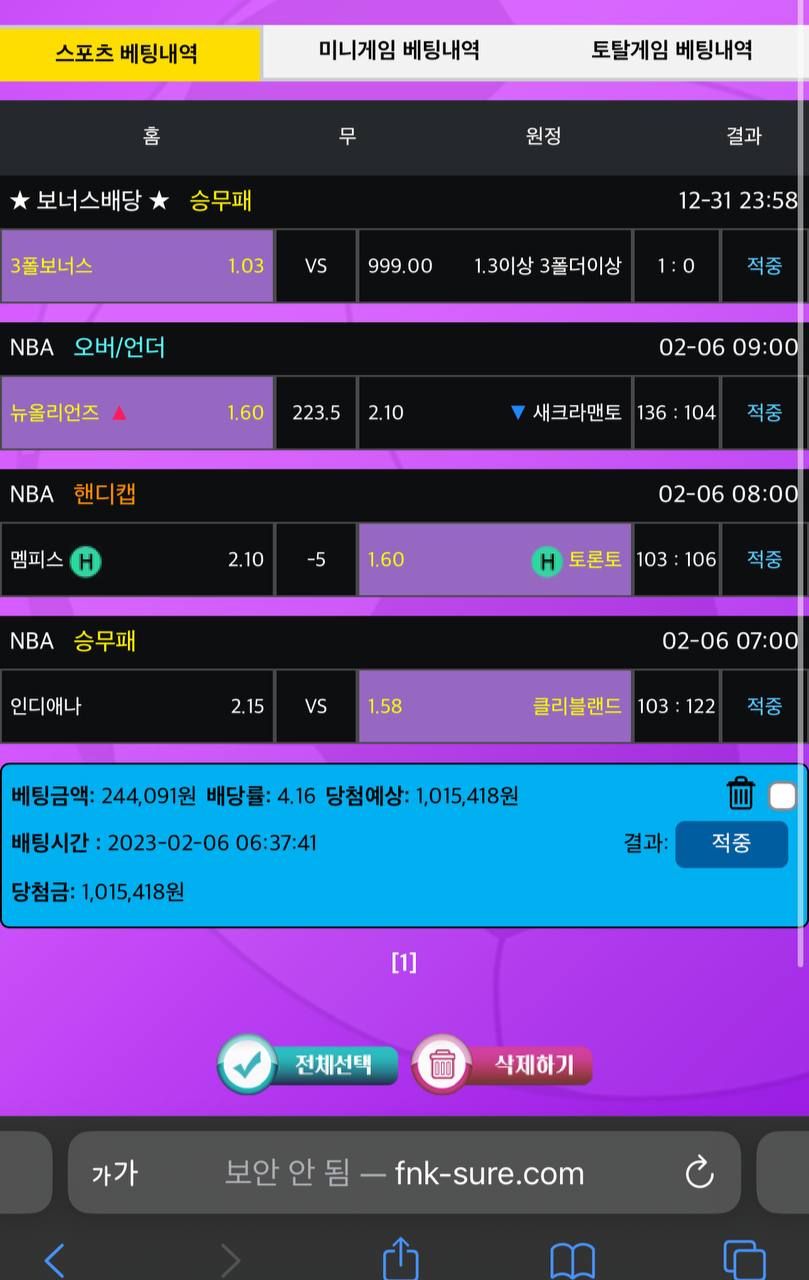Tap the 삭제하기 button

coord(502,1064)
